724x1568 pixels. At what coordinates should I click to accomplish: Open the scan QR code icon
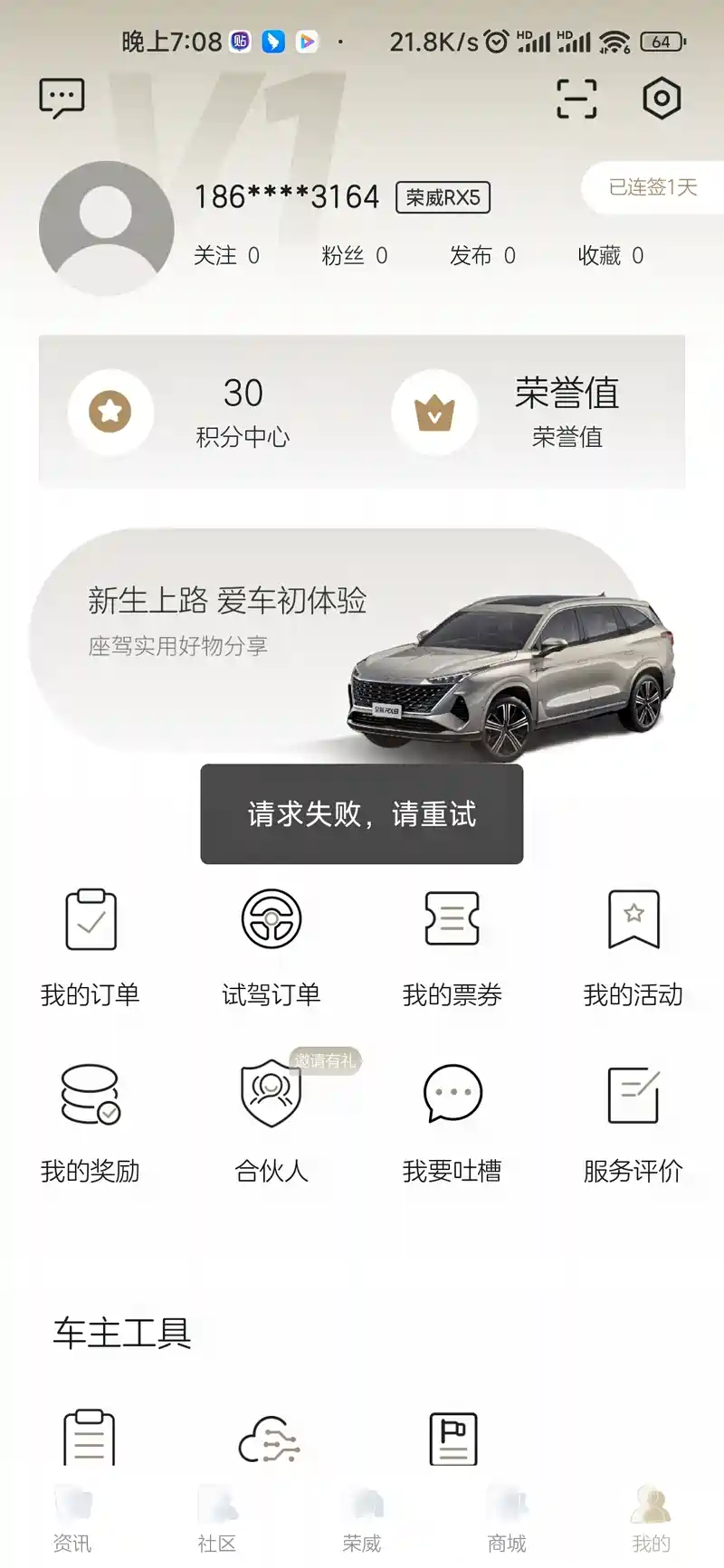point(576,98)
